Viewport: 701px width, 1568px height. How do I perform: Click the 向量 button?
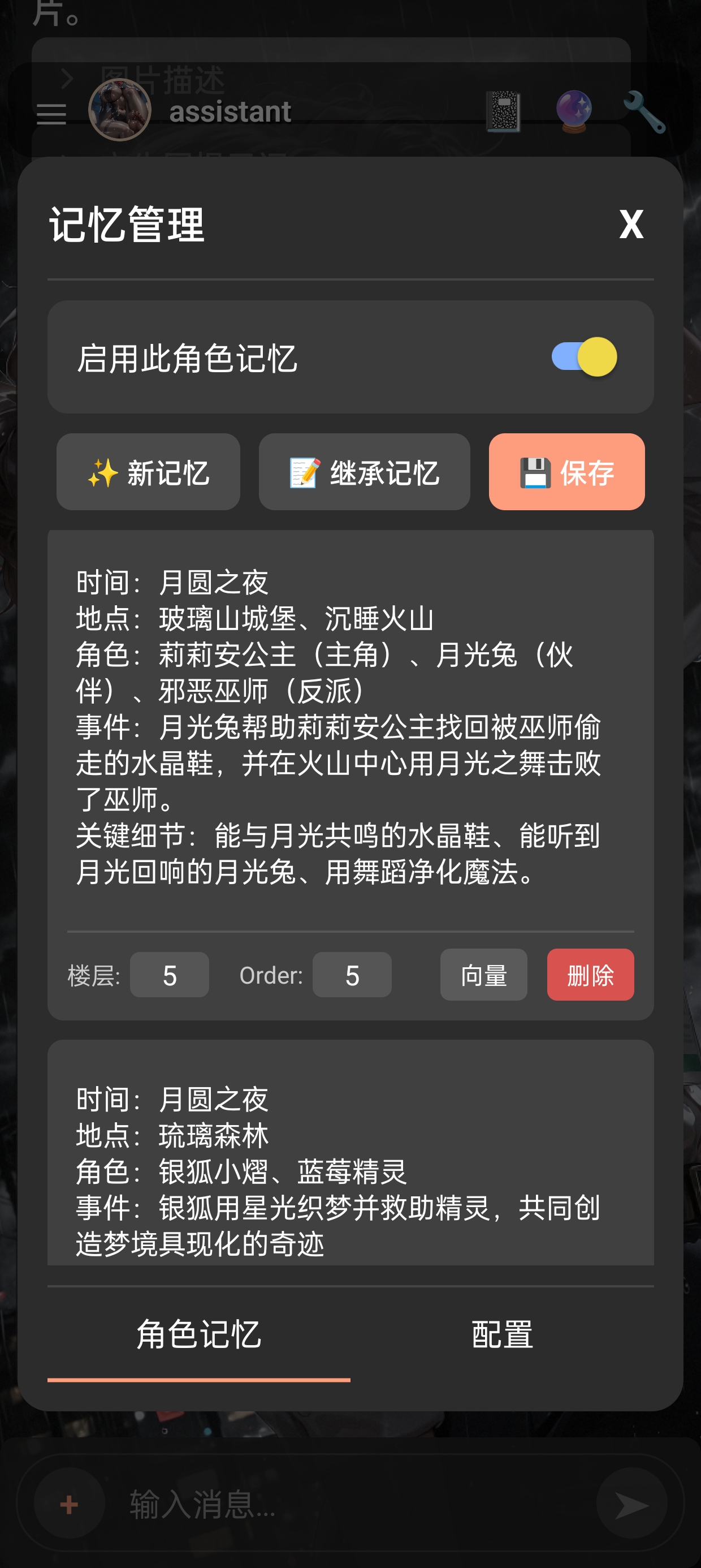point(484,975)
